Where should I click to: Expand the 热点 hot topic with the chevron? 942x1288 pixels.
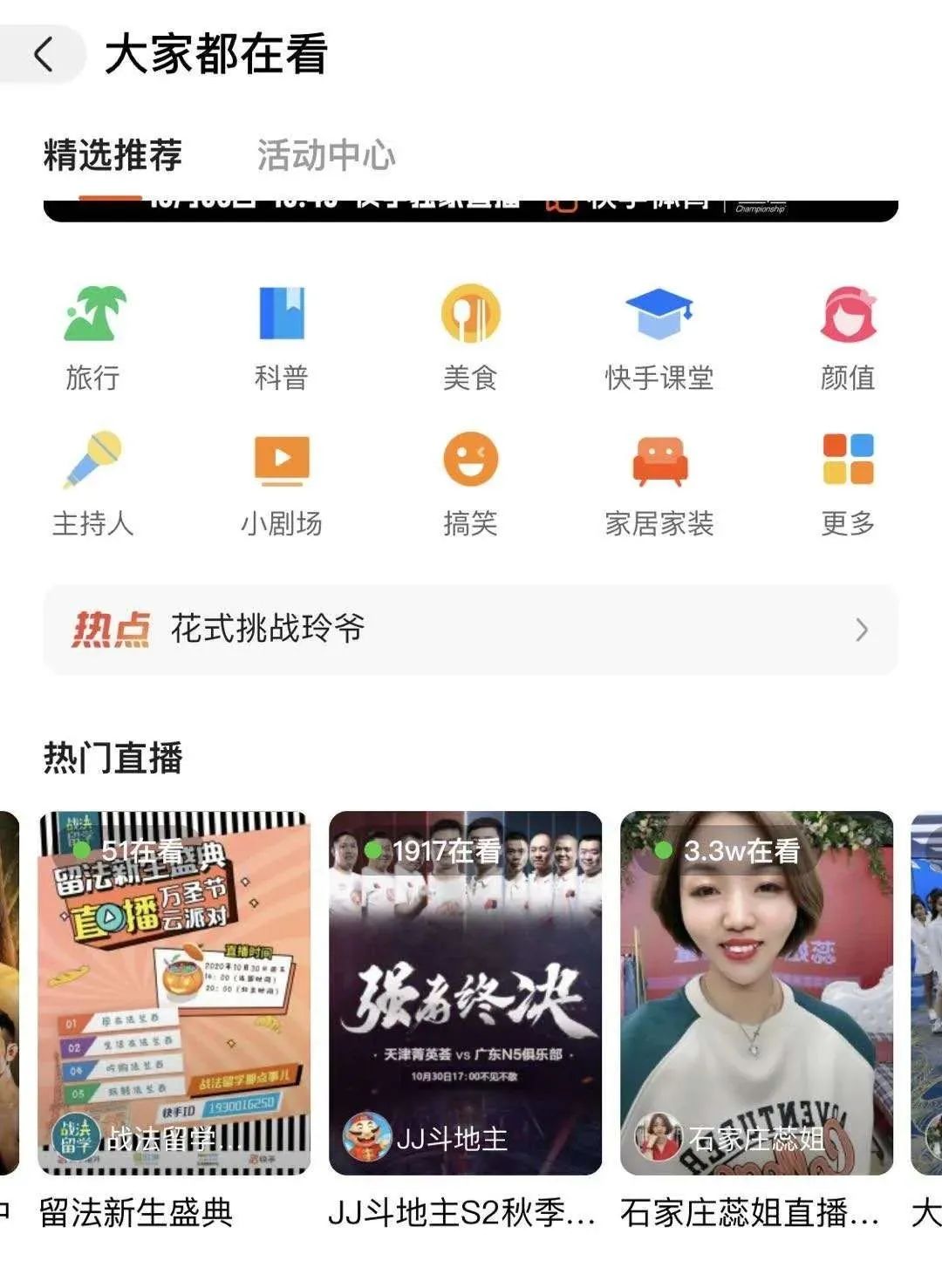tap(859, 630)
